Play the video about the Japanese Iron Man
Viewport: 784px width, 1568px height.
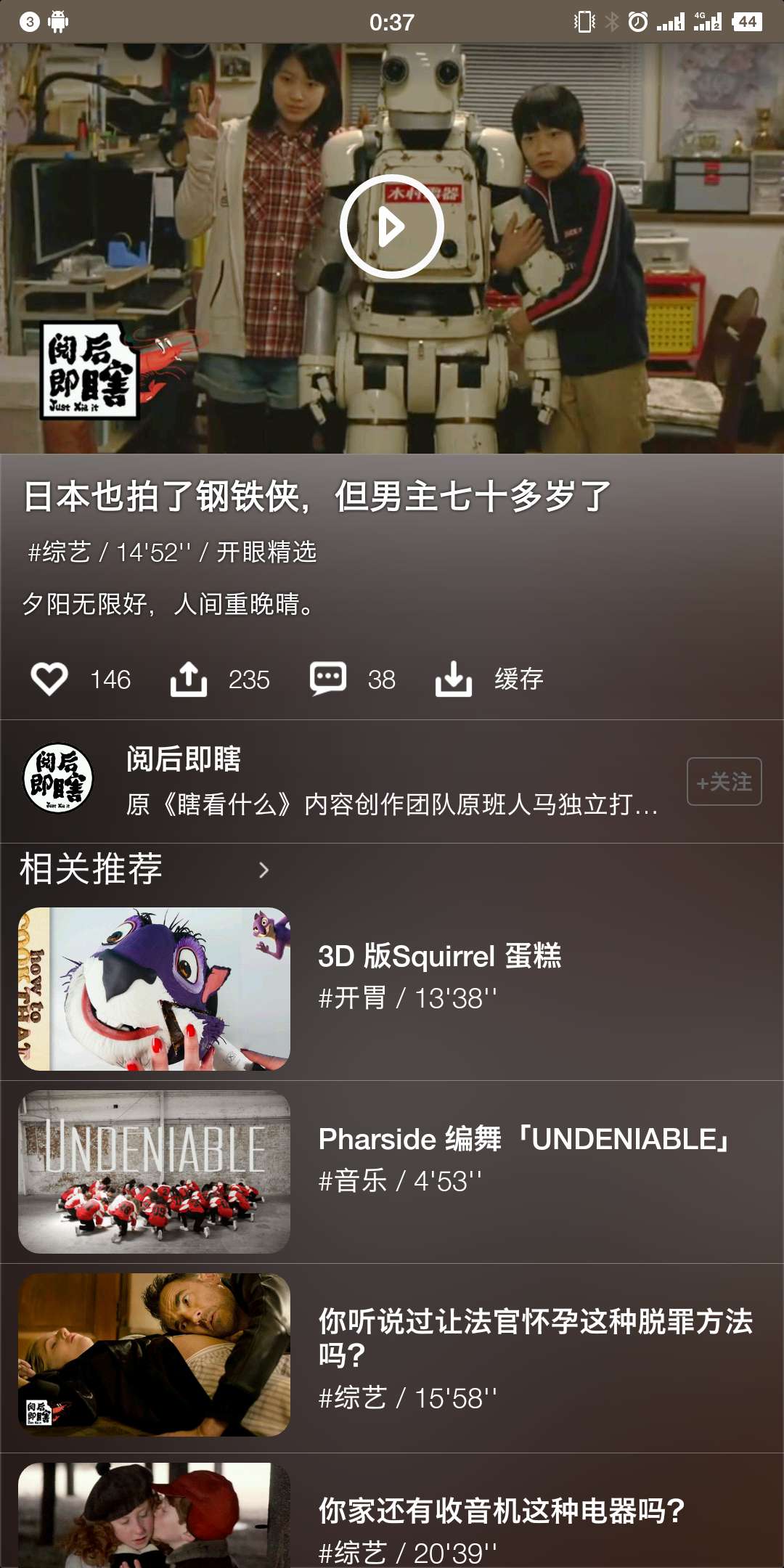point(392,226)
